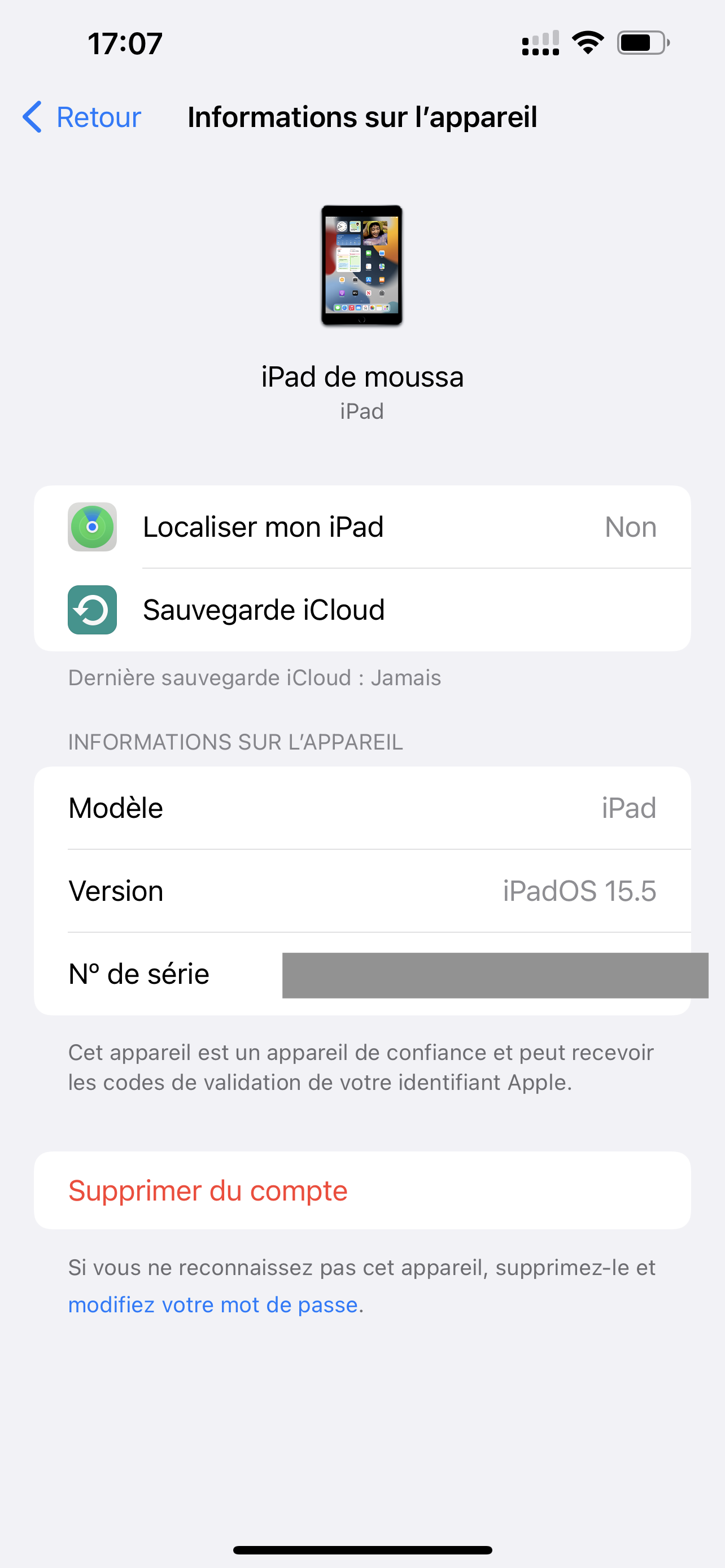Tap Supprimer du compte
Screen dimensions: 725x1568
click(x=362, y=1190)
